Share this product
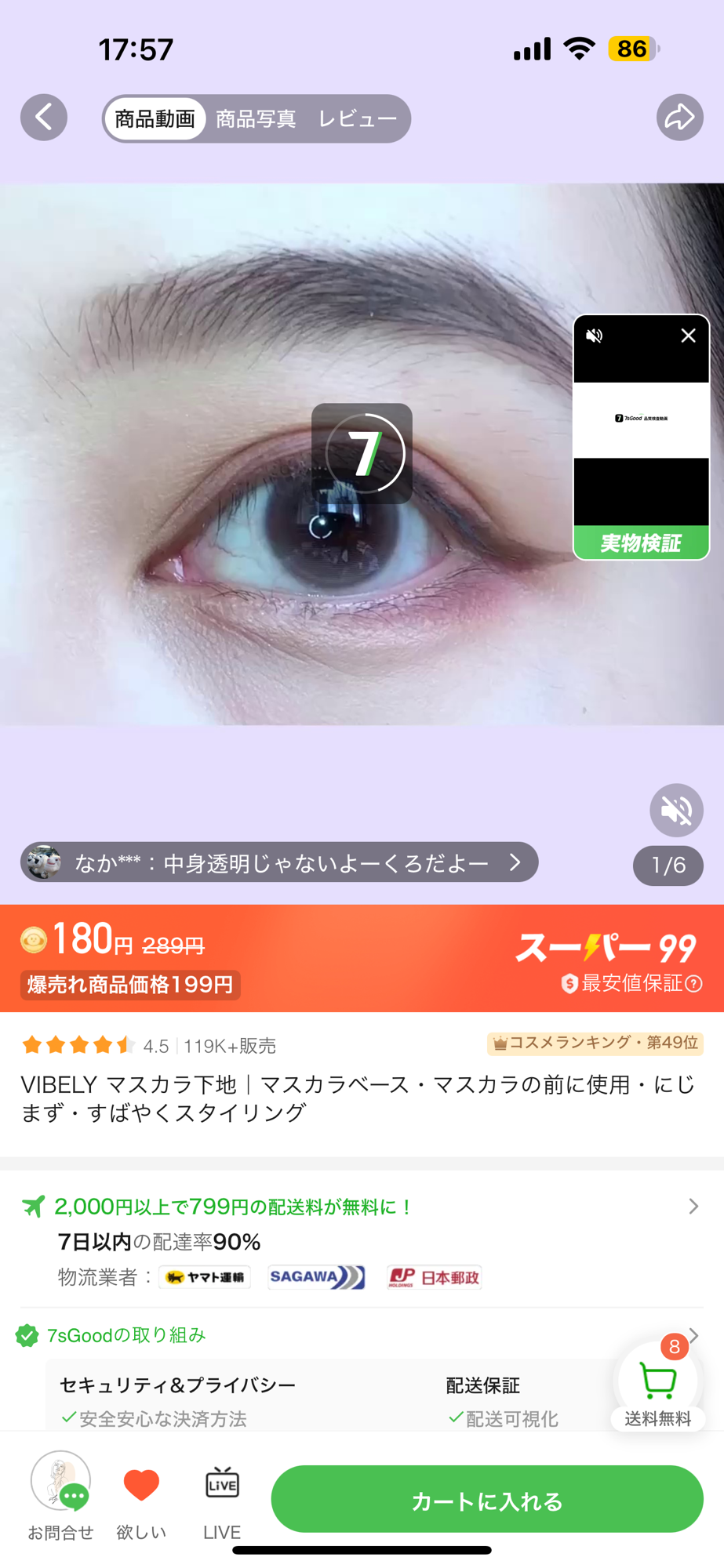 [x=679, y=118]
